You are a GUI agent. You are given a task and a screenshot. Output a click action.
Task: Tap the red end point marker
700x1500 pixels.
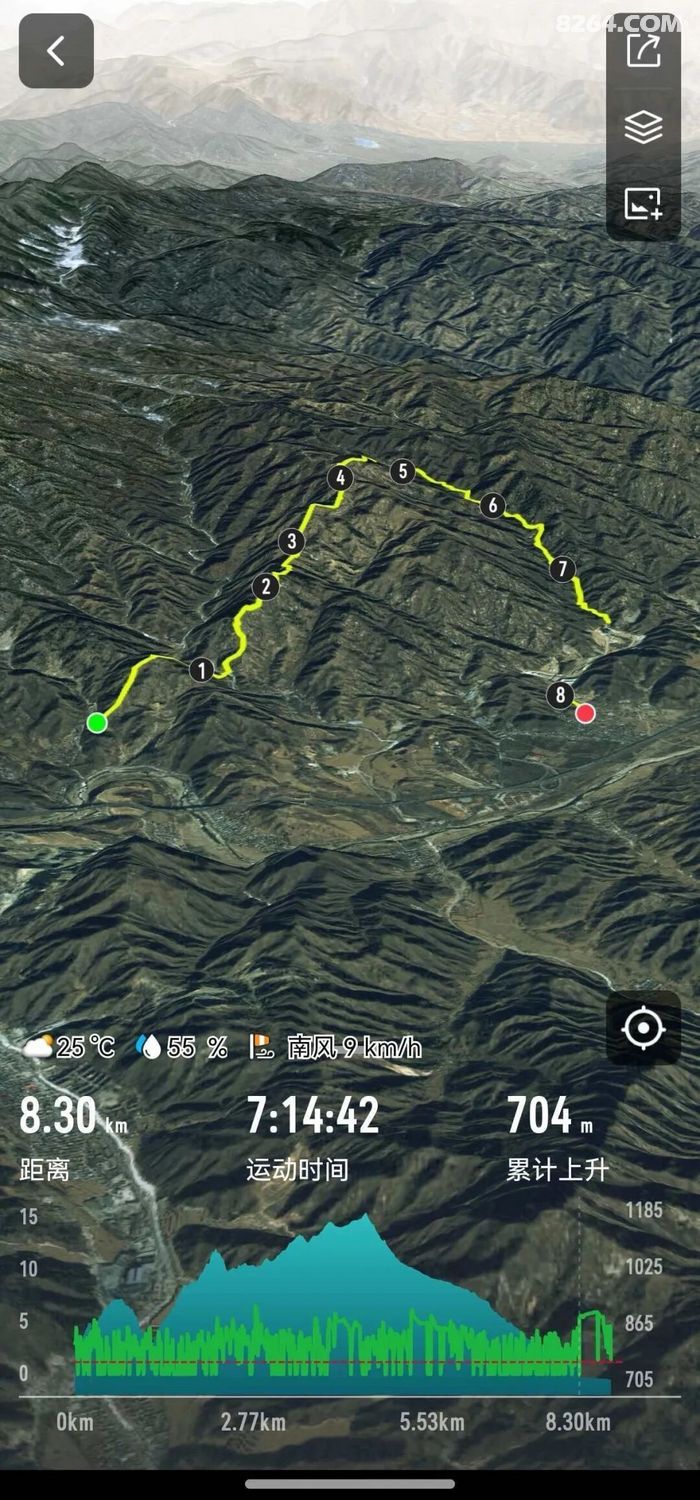585,713
